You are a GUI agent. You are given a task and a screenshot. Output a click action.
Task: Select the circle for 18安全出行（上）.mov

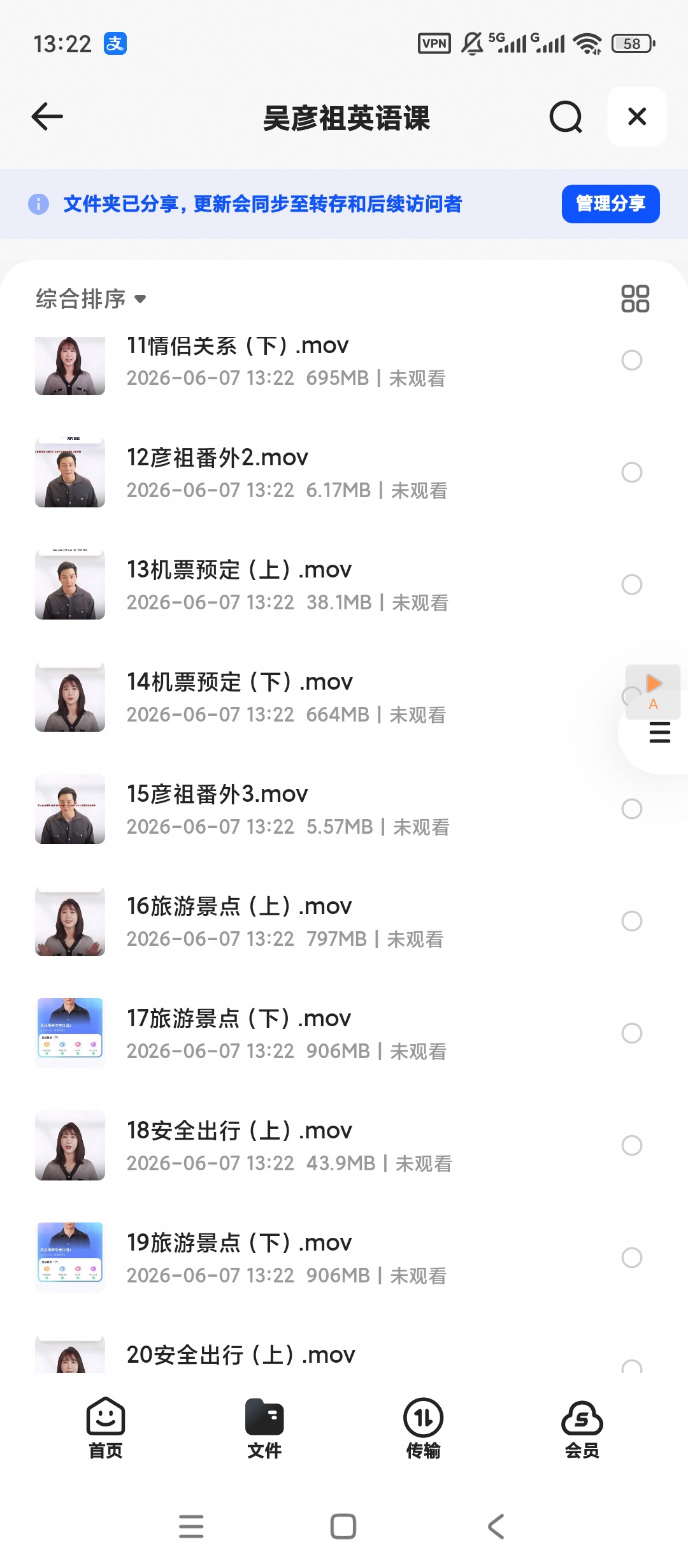point(631,1145)
